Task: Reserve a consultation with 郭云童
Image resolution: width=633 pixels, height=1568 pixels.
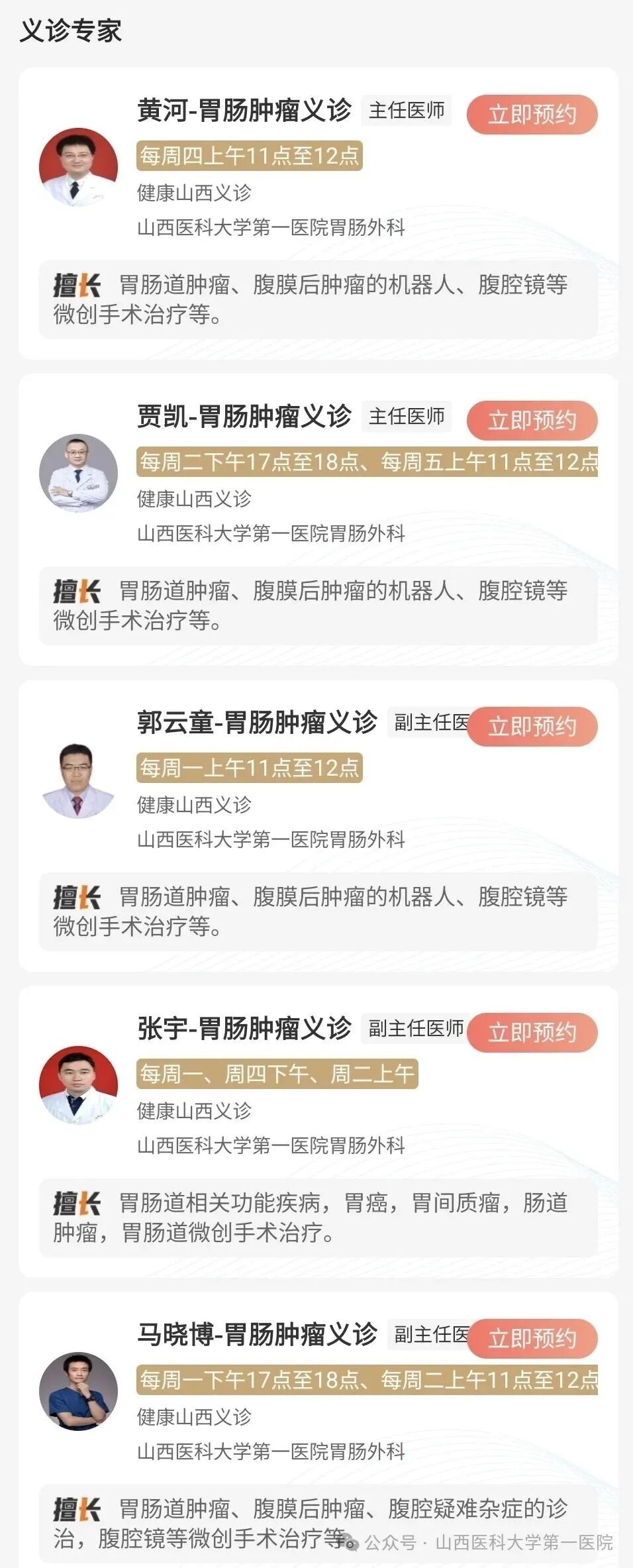Action: [x=532, y=727]
